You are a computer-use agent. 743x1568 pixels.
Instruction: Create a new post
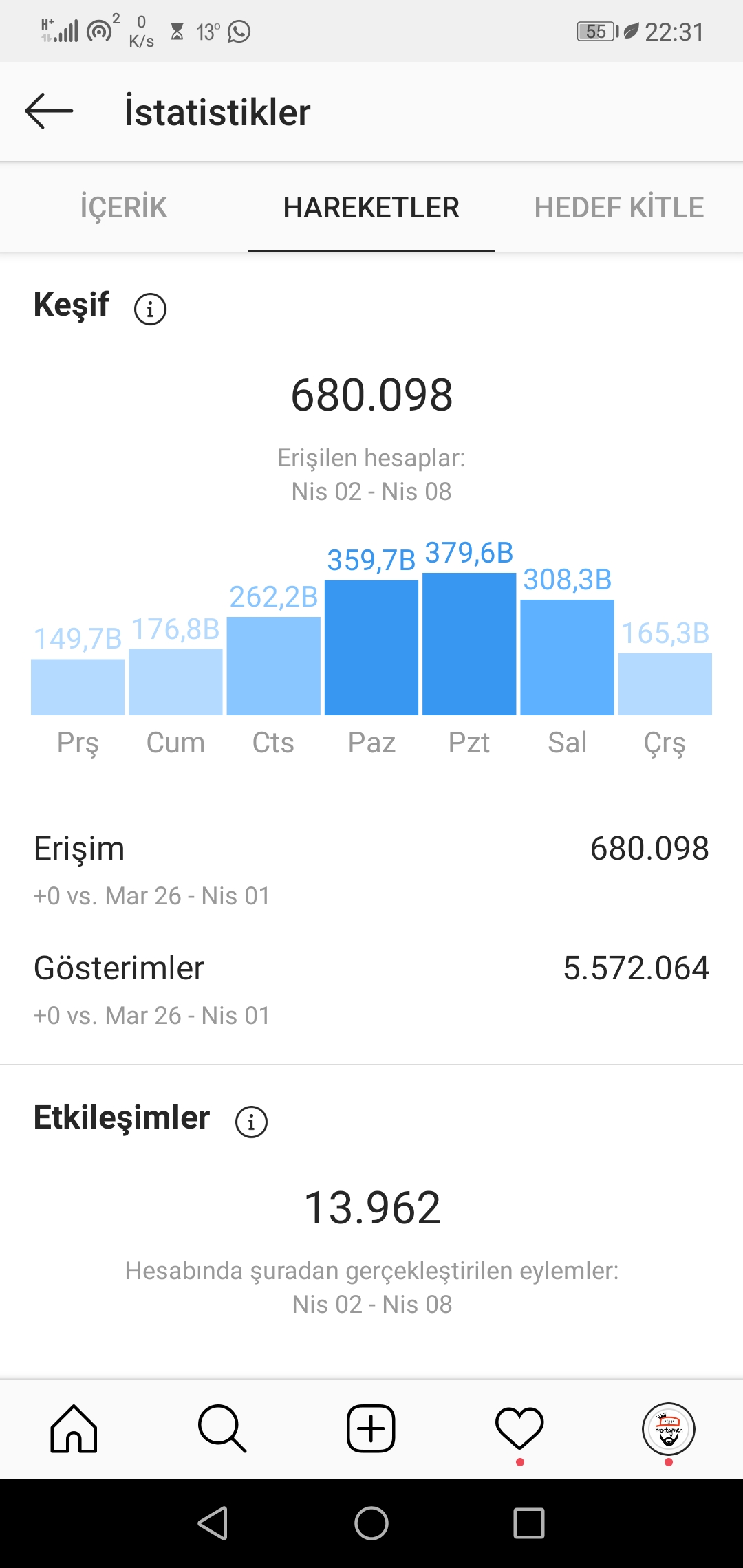[x=371, y=1428]
